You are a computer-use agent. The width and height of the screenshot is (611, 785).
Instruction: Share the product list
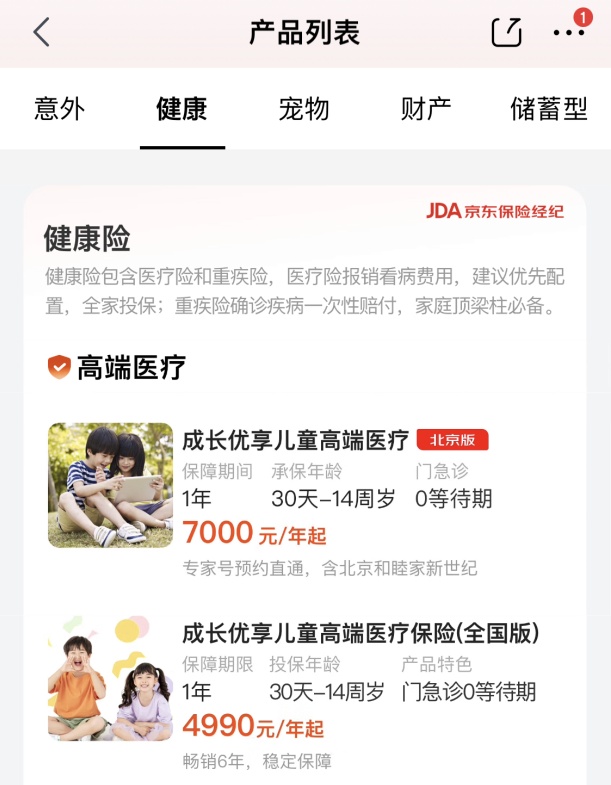pyautogui.click(x=507, y=33)
